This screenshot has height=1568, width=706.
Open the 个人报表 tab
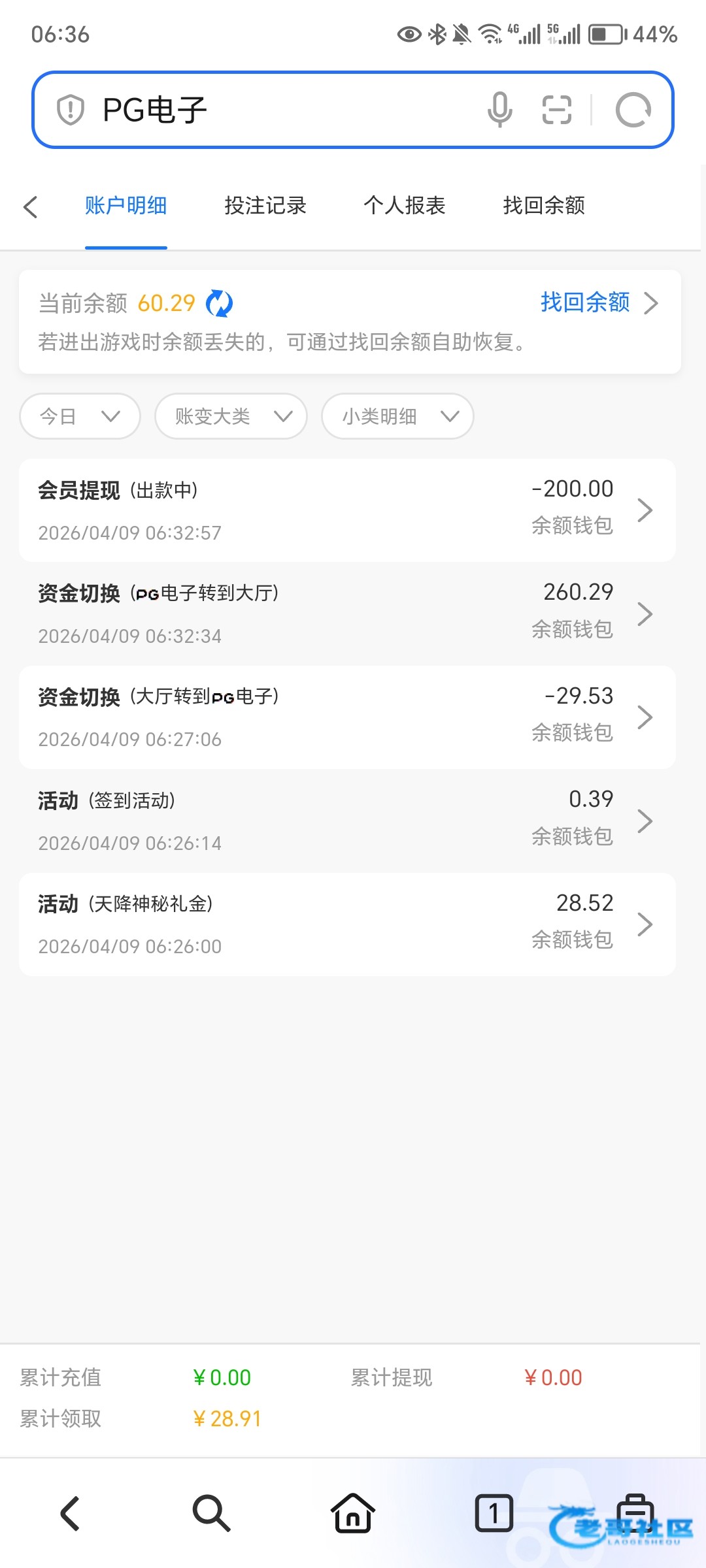coord(405,206)
